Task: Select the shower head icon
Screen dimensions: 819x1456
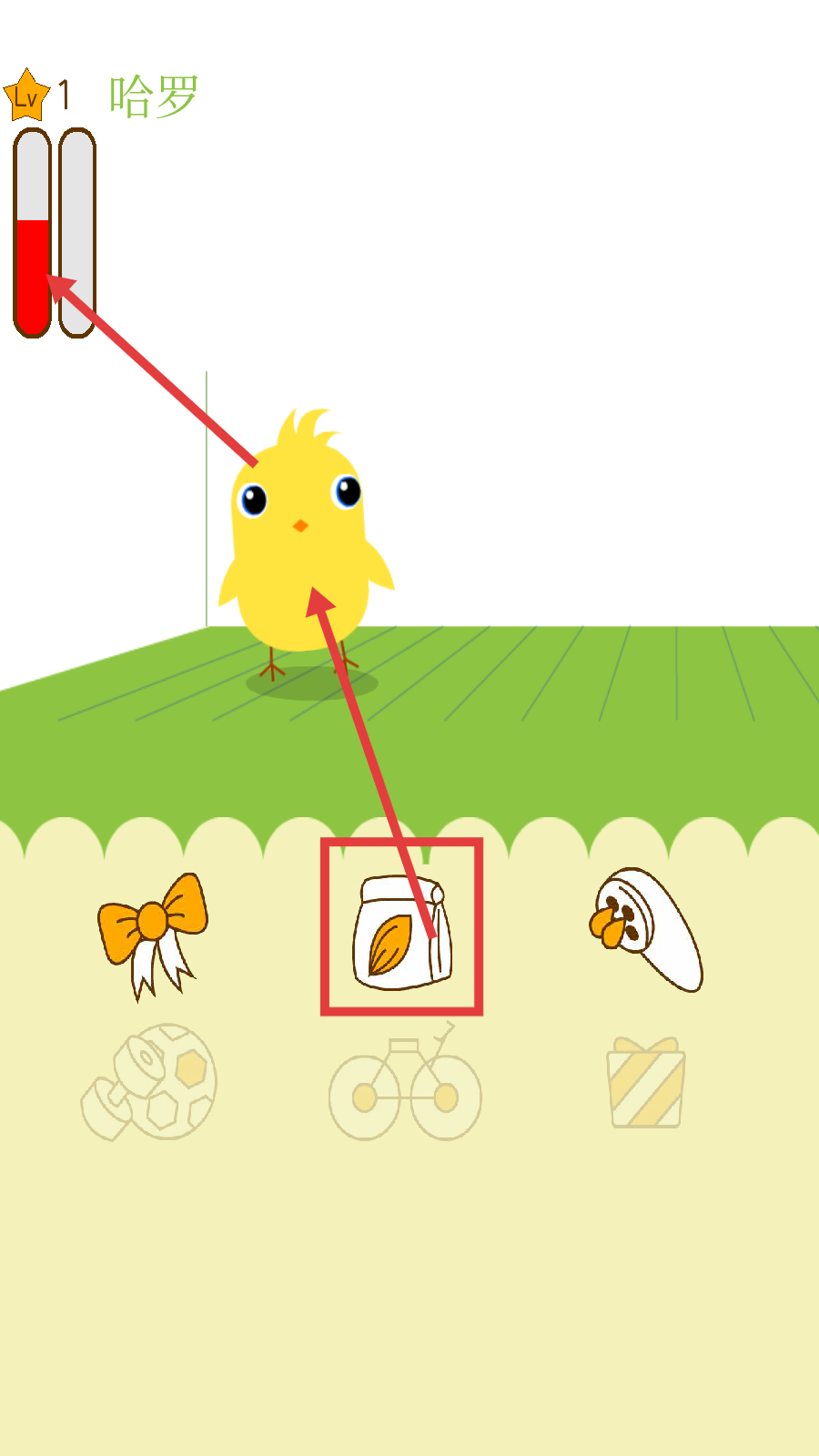Action: point(647,928)
